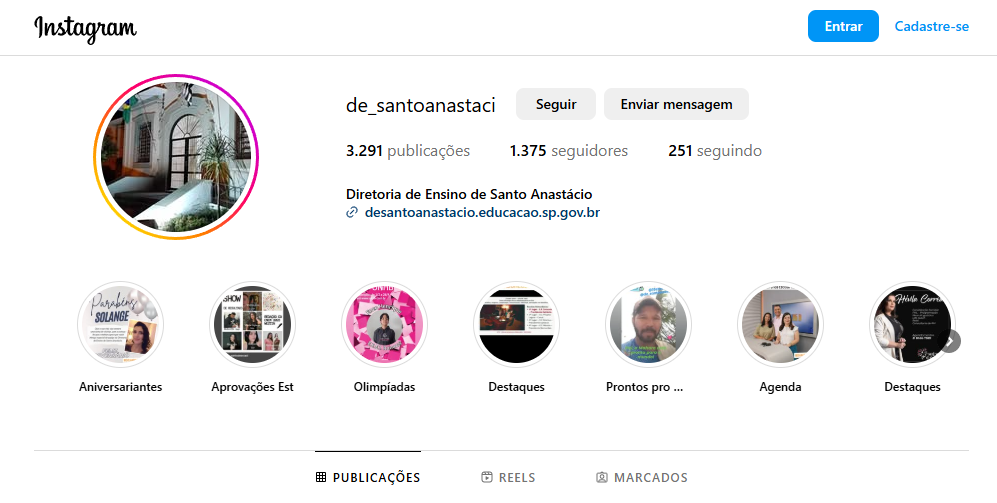Tap Enviar mensagem button
Viewport: 997px width, 503px height.
tap(676, 104)
